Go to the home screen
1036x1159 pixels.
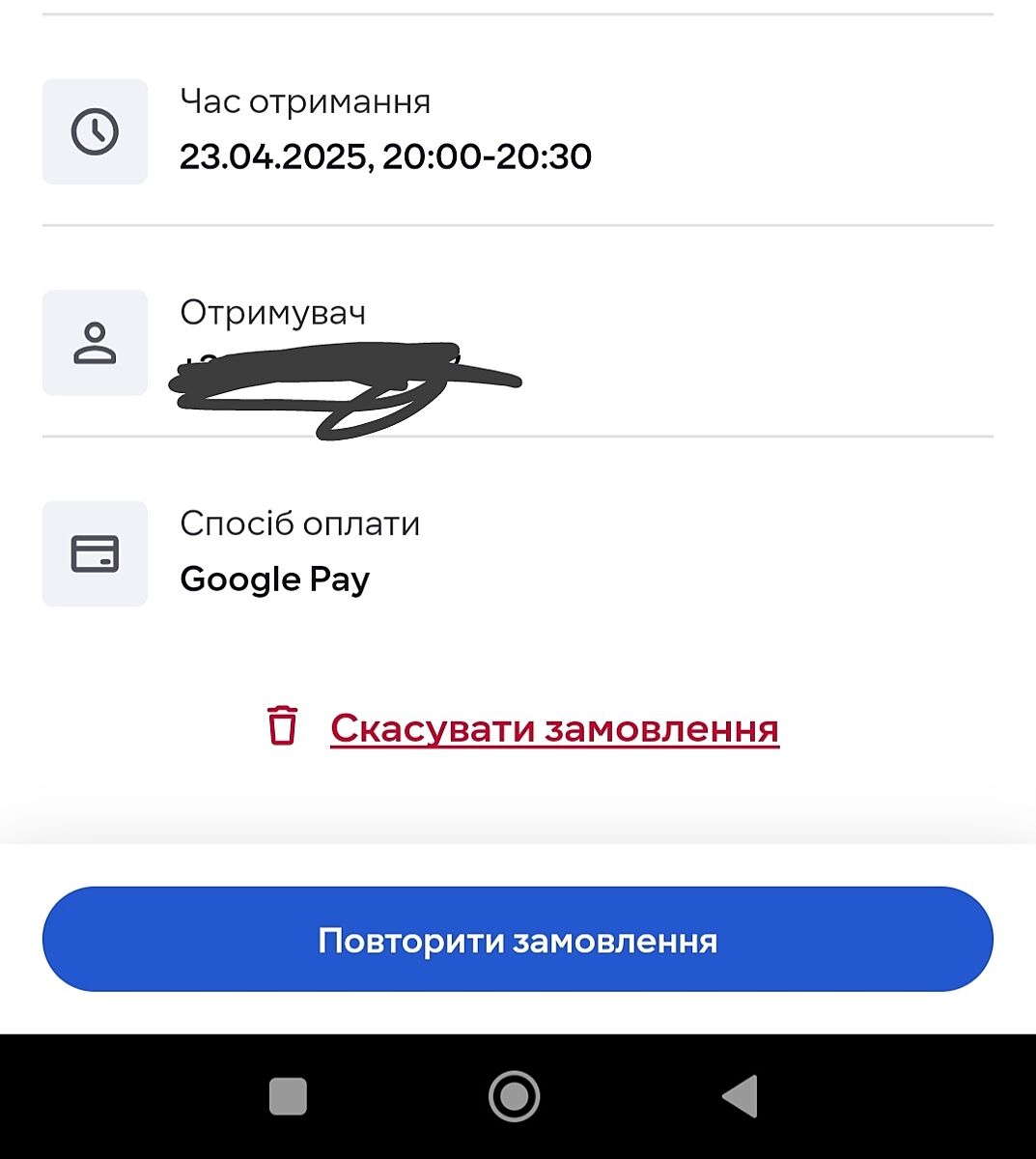tap(514, 1096)
